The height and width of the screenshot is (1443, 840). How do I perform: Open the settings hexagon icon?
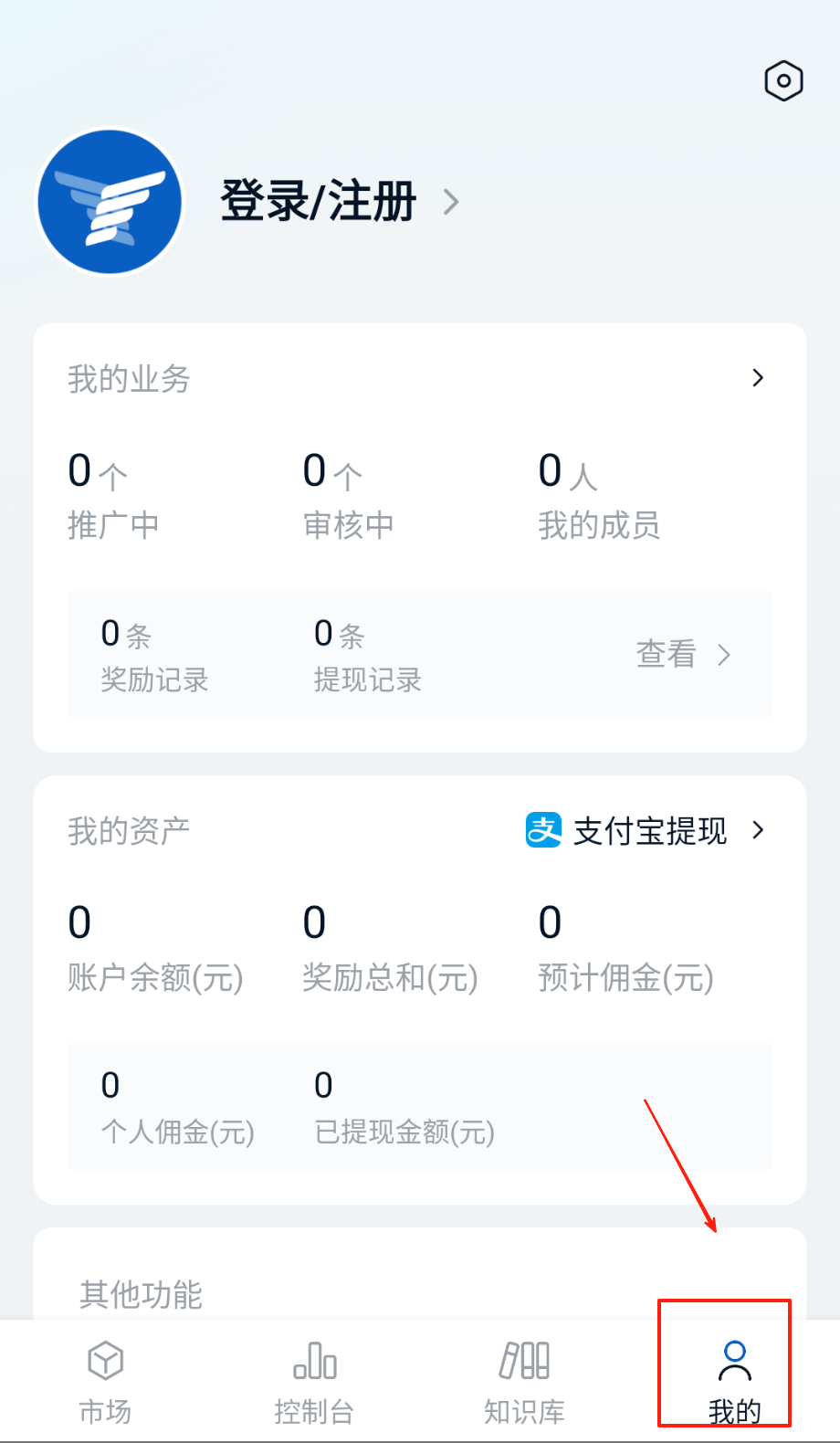coord(783,81)
